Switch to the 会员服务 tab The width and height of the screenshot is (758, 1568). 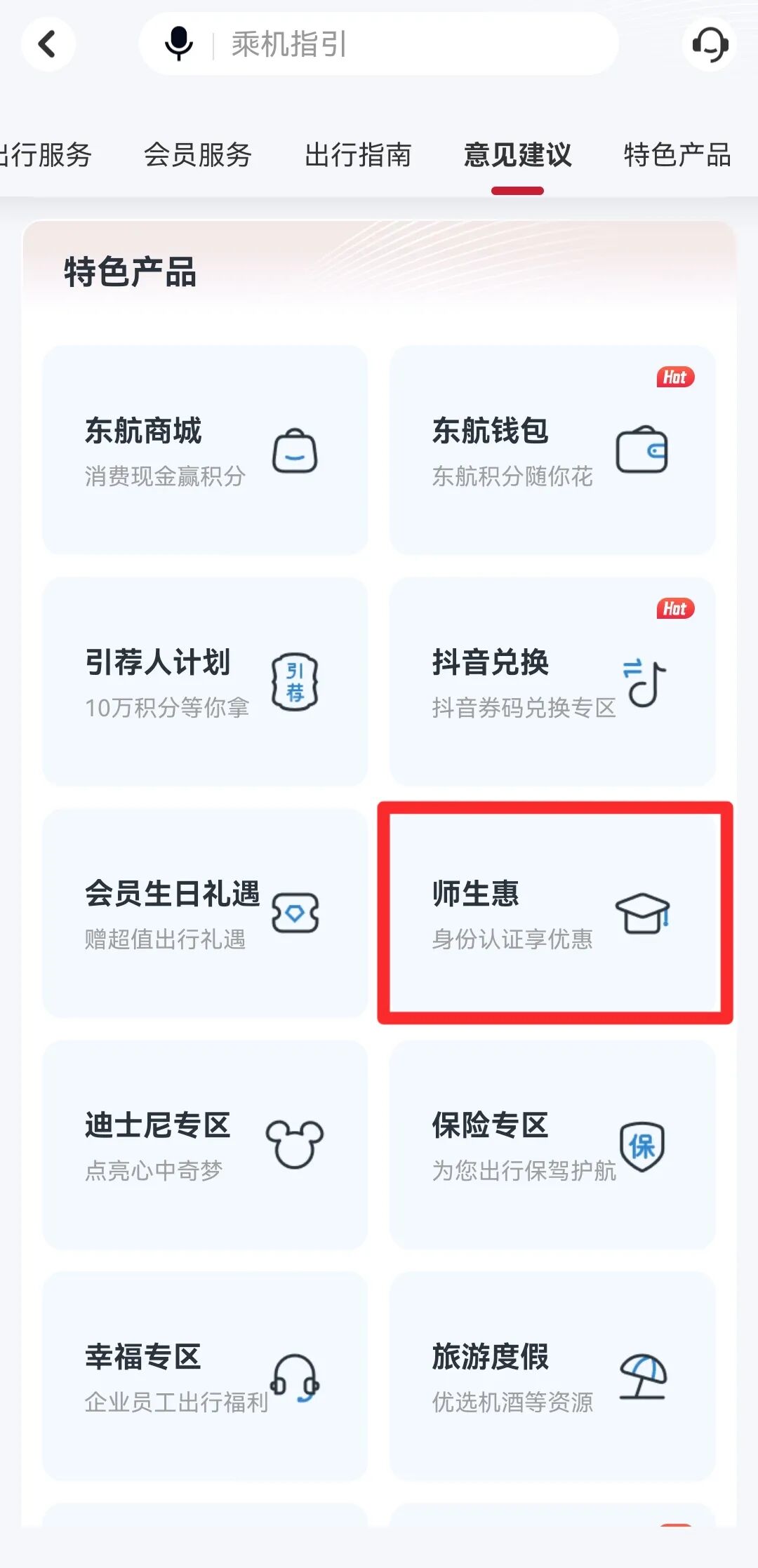click(199, 156)
